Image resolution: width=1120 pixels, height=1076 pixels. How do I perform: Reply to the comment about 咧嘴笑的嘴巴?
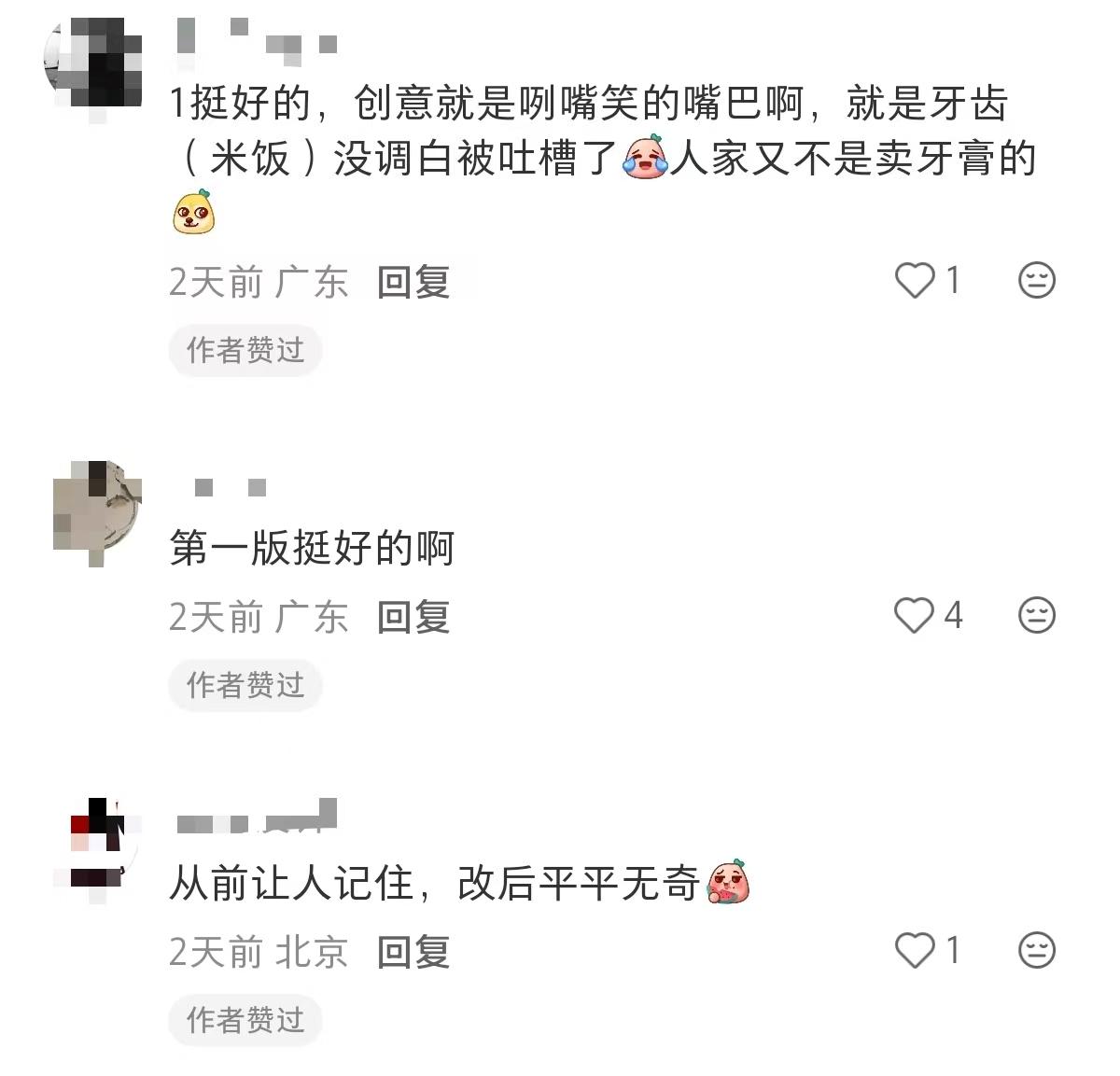click(x=413, y=282)
